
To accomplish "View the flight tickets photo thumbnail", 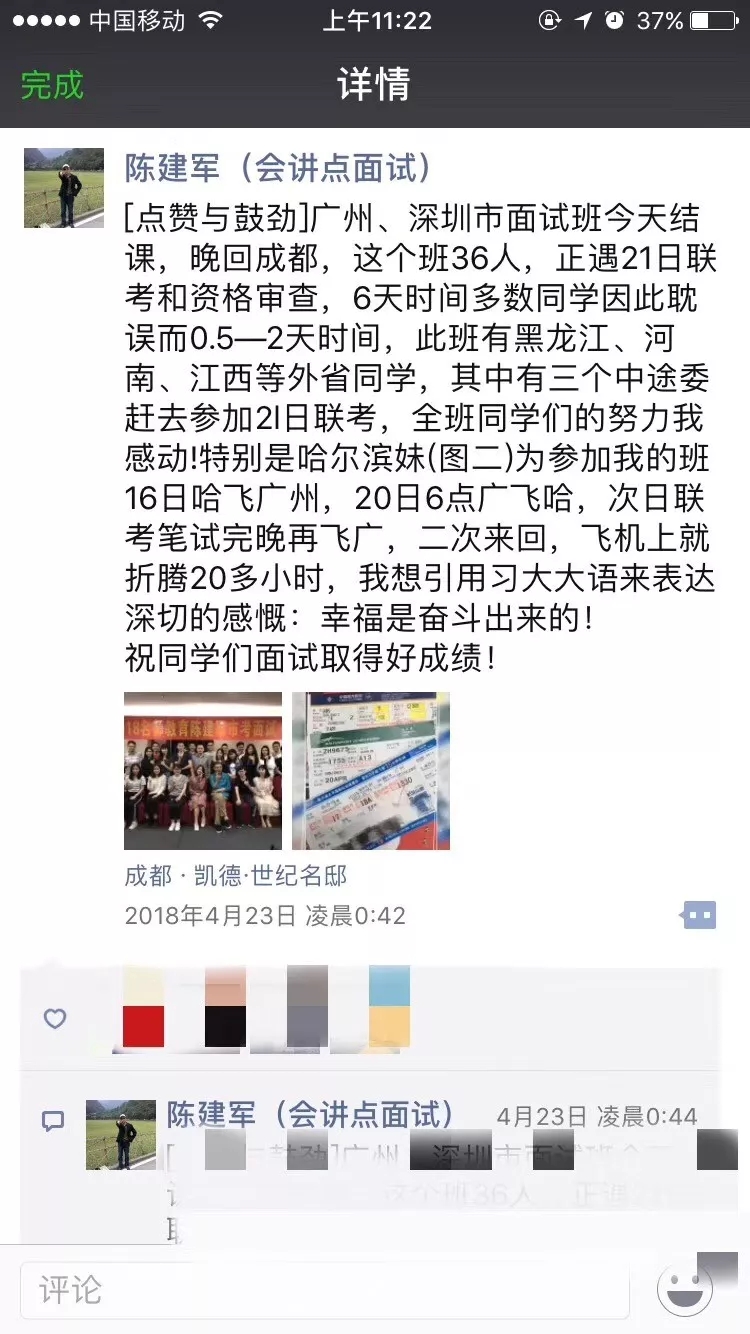I will 371,771.
